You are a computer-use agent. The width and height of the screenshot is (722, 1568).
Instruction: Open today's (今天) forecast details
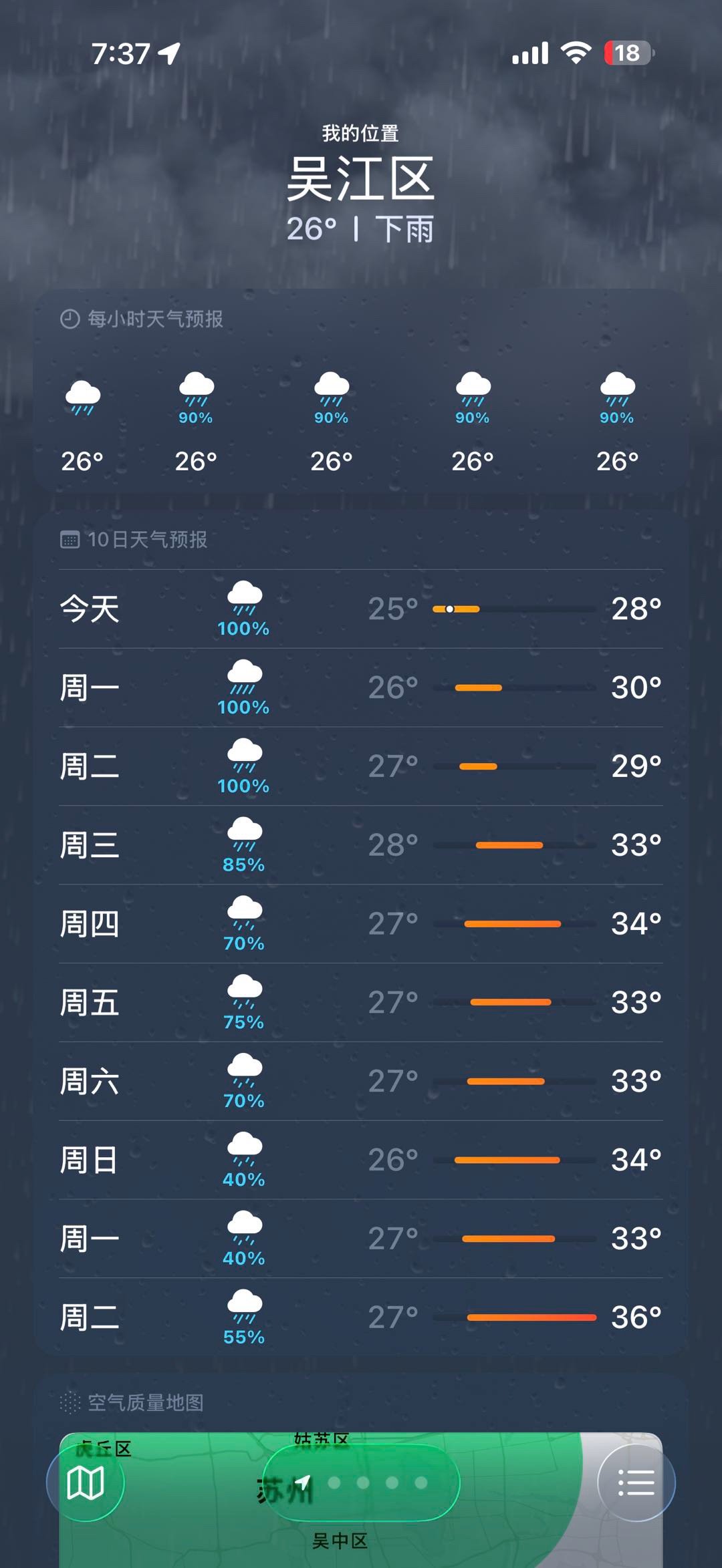pos(361,609)
